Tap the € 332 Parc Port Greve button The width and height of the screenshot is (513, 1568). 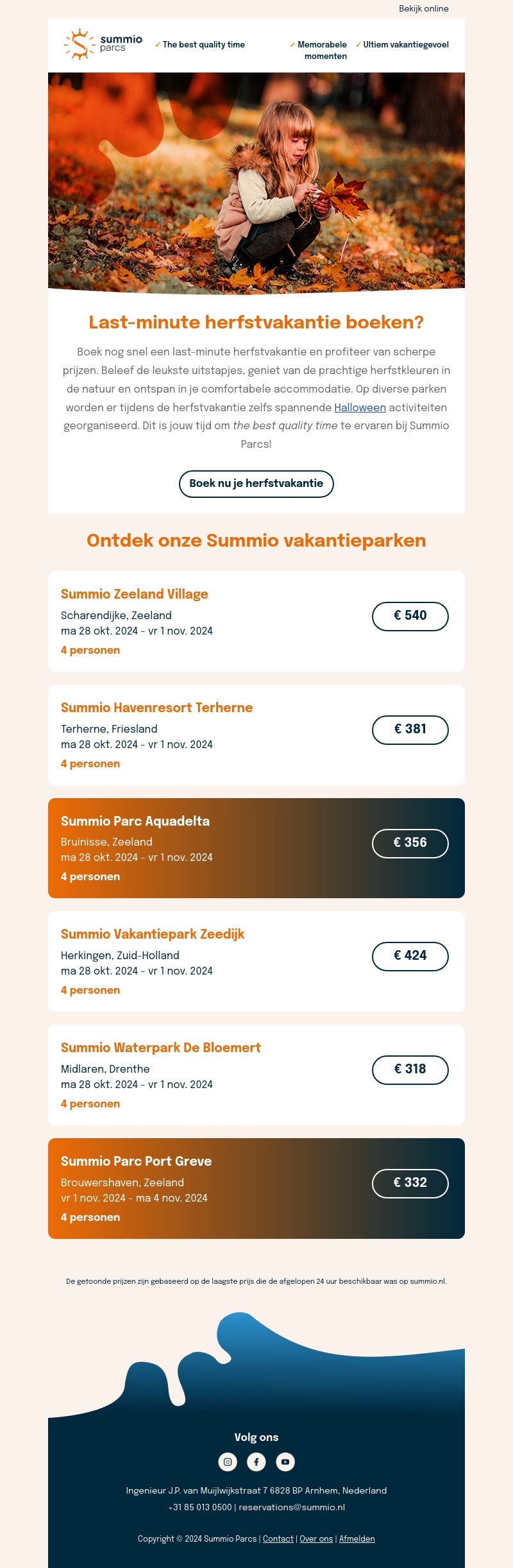pyautogui.click(x=410, y=1183)
